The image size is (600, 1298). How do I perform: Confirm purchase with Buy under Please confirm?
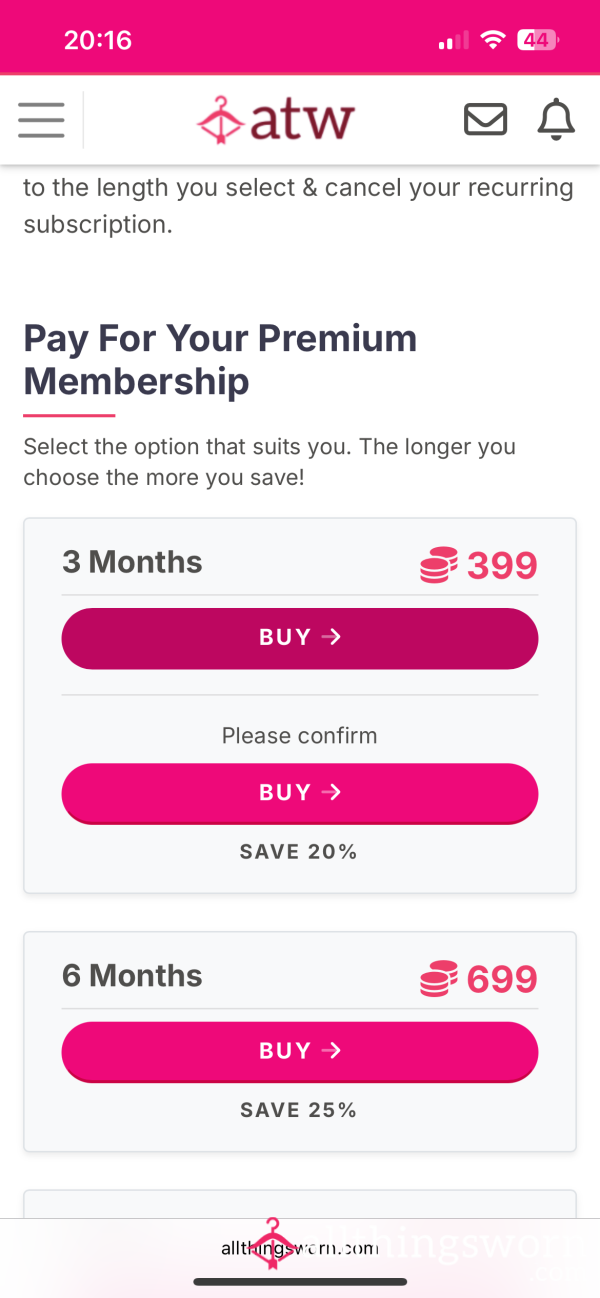(x=300, y=793)
